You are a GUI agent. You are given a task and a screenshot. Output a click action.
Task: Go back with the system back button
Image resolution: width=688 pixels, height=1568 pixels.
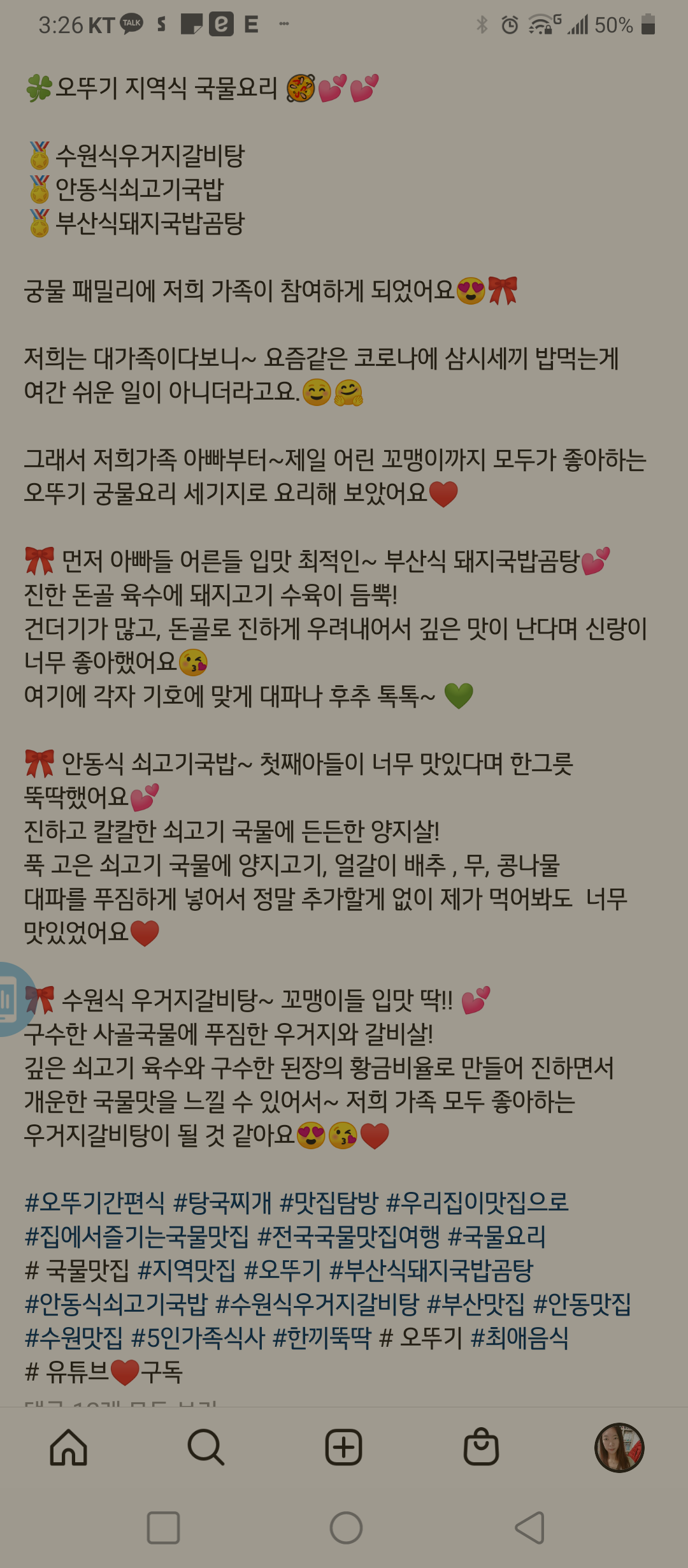[x=530, y=1528]
